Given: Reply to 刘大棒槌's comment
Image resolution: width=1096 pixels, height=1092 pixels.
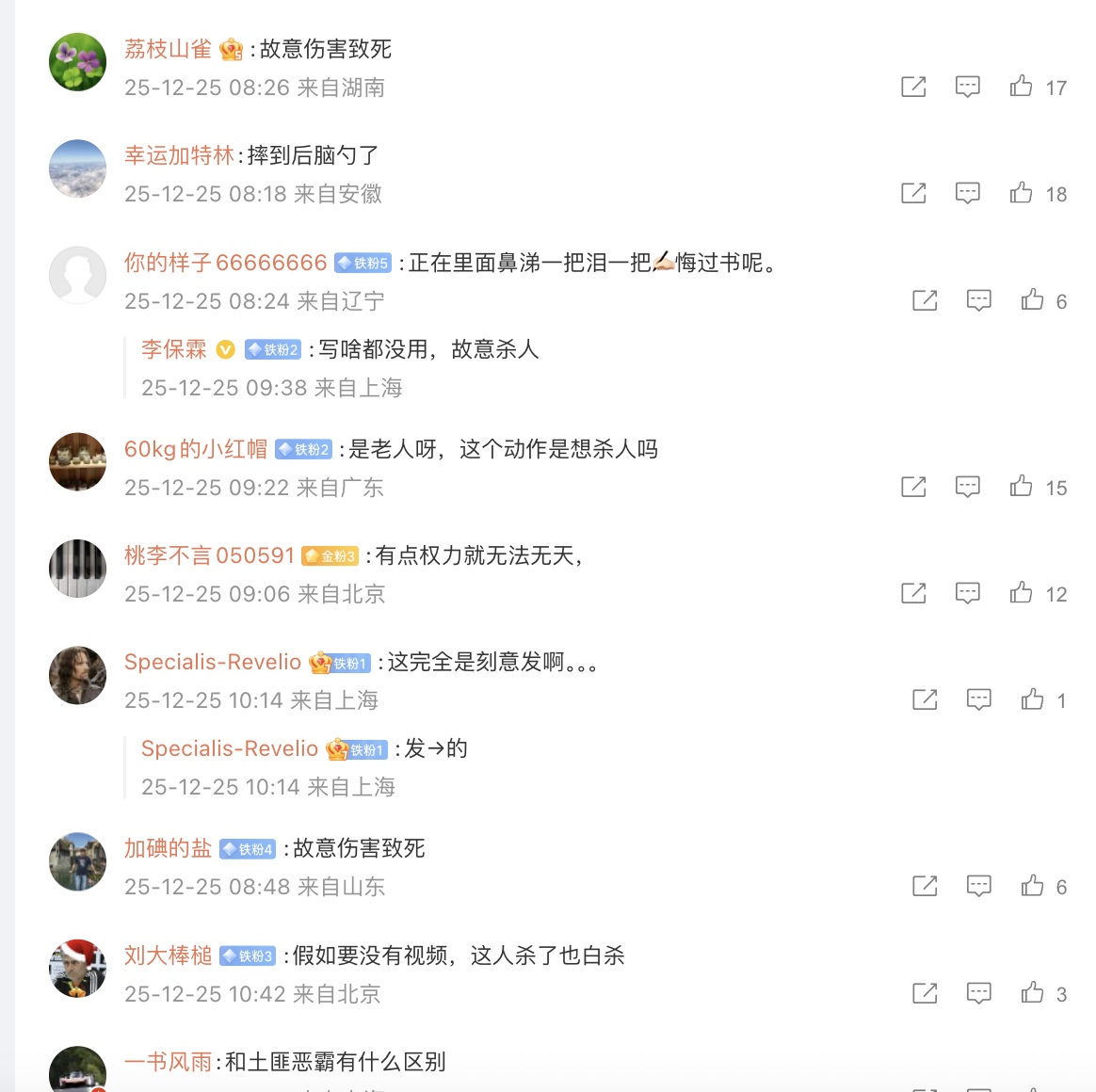Looking at the screenshot, I should coord(978,993).
